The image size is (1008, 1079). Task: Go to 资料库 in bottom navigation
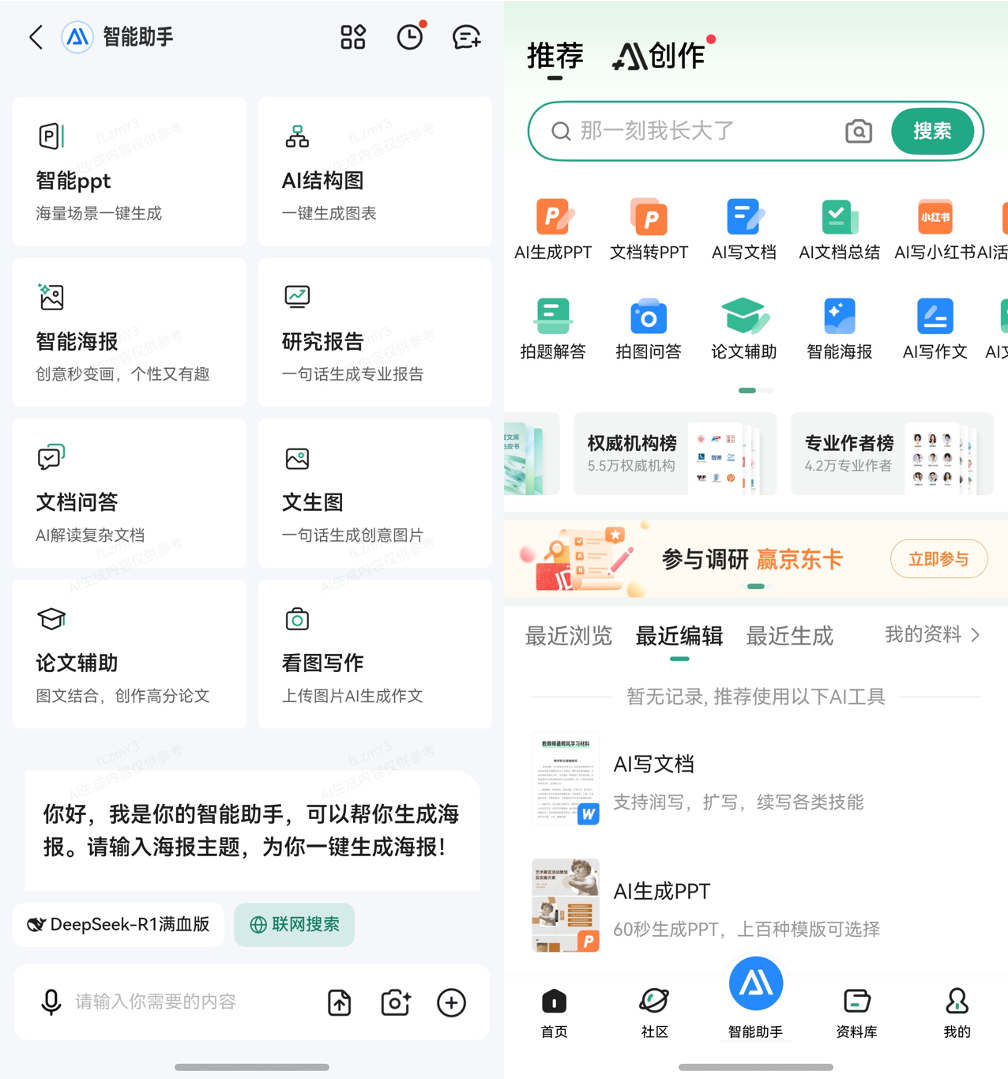pyautogui.click(x=856, y=1011)
